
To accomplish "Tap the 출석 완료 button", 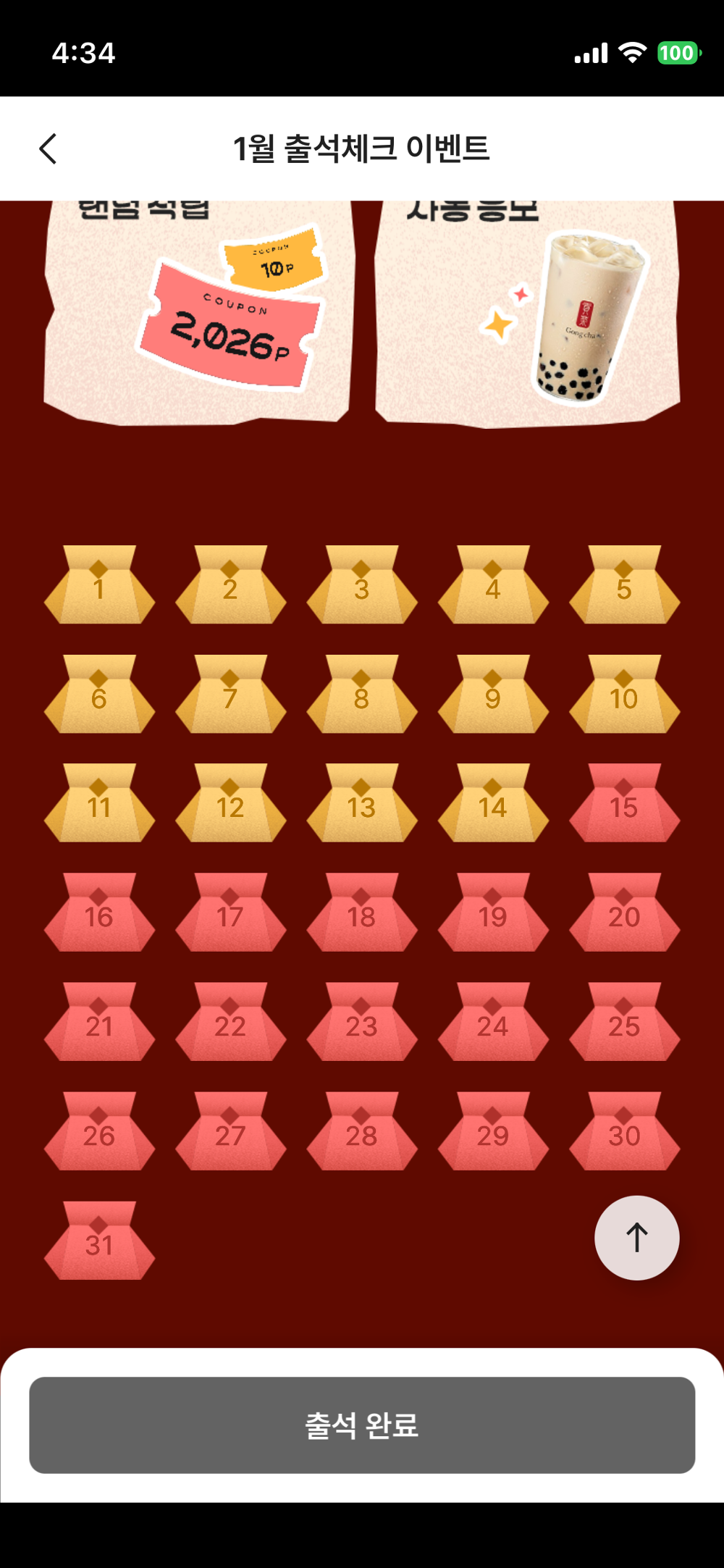I will tap(362, 1425).
